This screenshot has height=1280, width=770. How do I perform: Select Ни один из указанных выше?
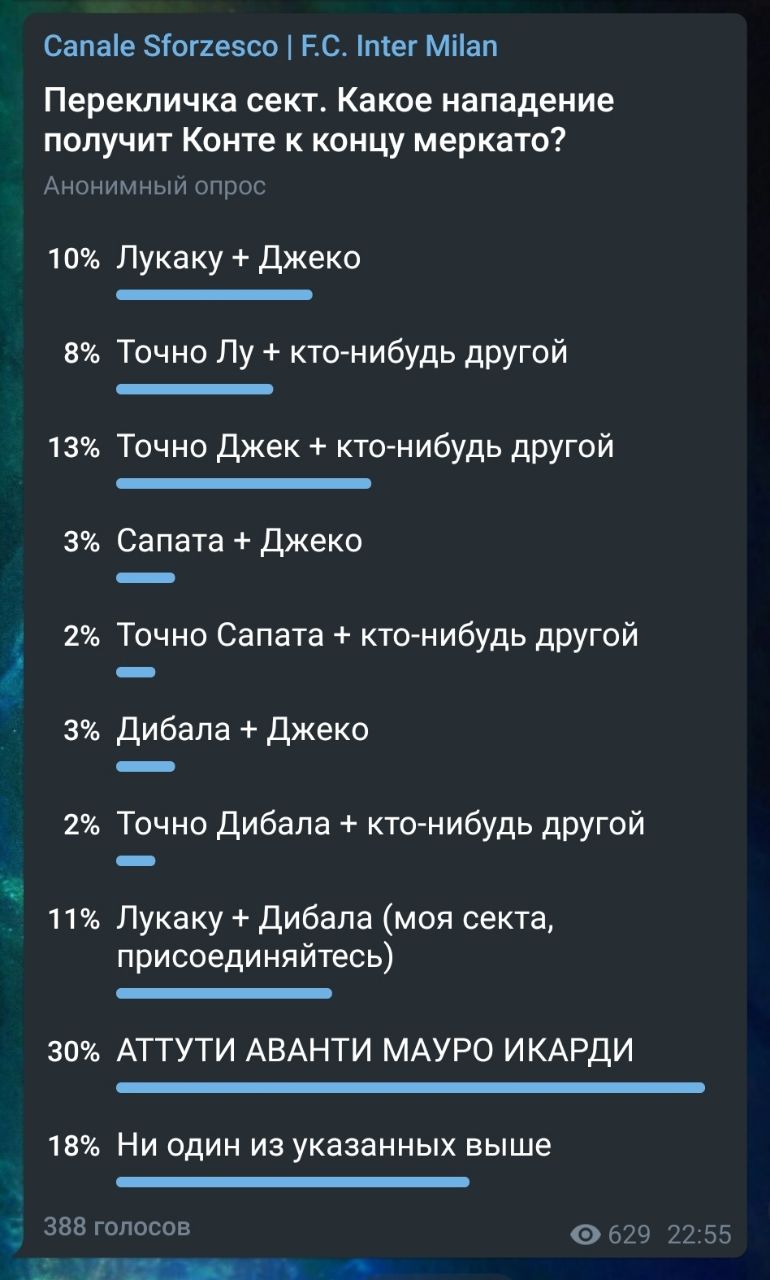click(334, 1146)
